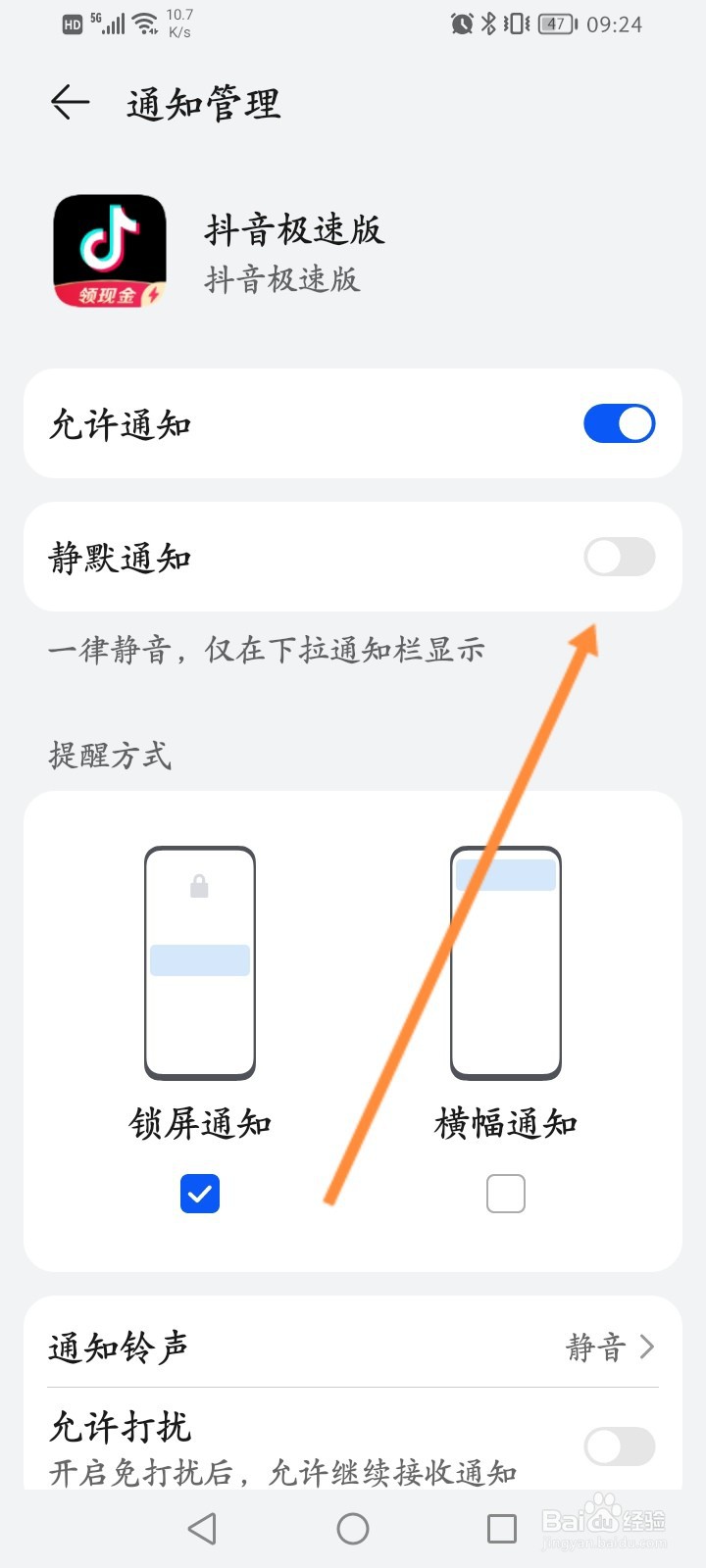Tap the HD icon in the status bar
This screenshot has width=706, height=1568.
[x=72, y=24]
